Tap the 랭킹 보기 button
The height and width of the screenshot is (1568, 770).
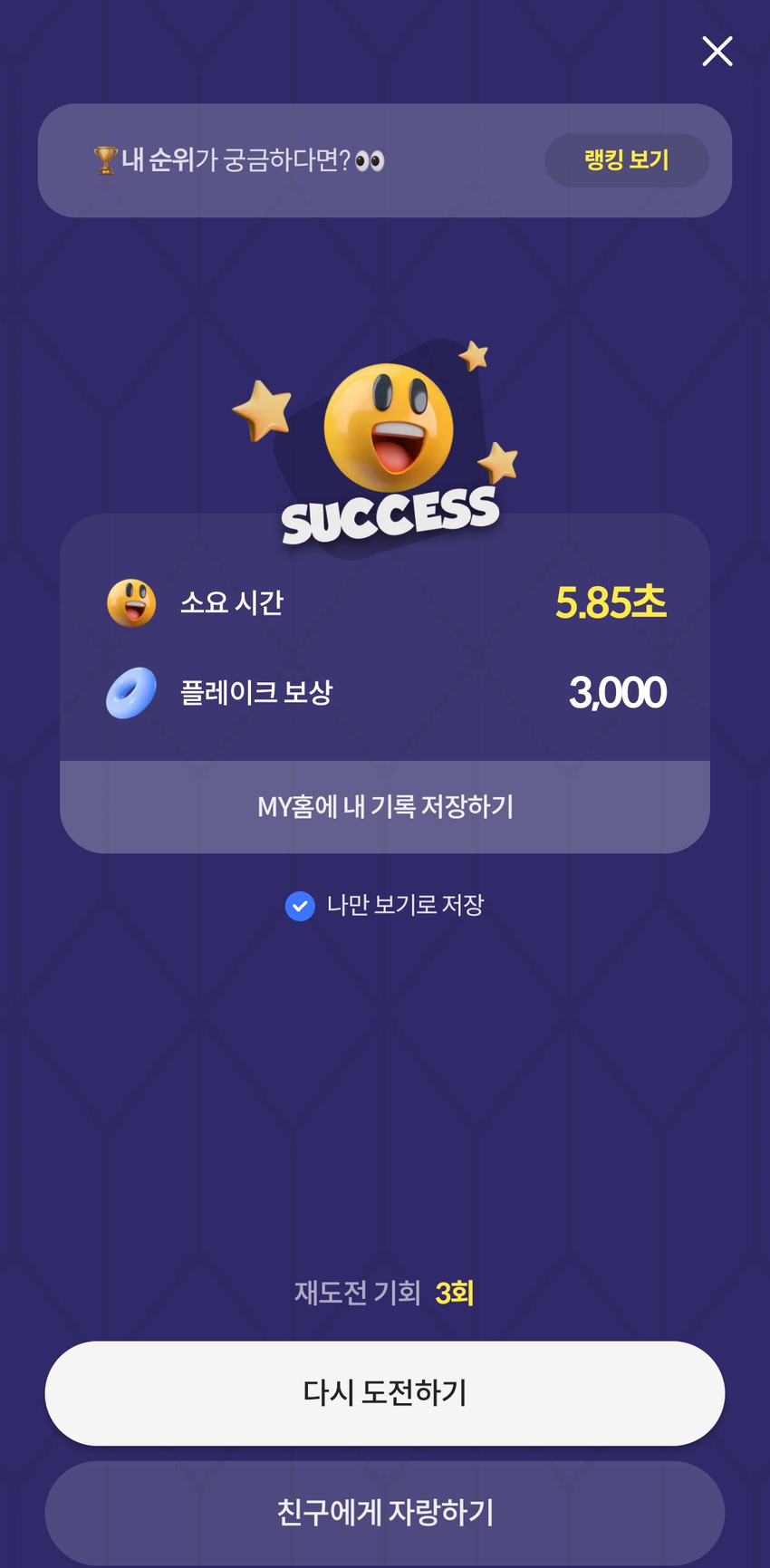[x=626, y=160]
